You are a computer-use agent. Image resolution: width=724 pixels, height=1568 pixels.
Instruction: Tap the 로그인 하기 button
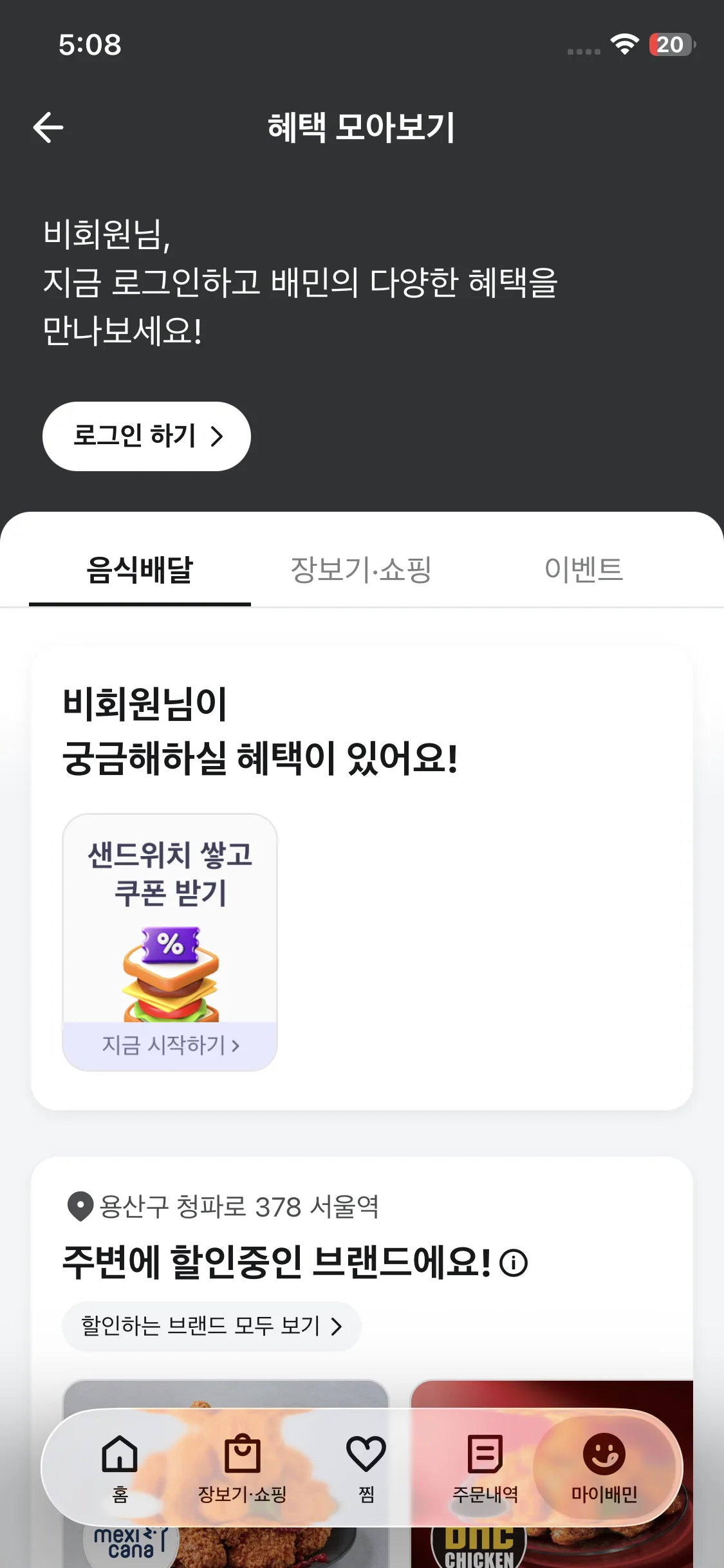coord(147,435)
